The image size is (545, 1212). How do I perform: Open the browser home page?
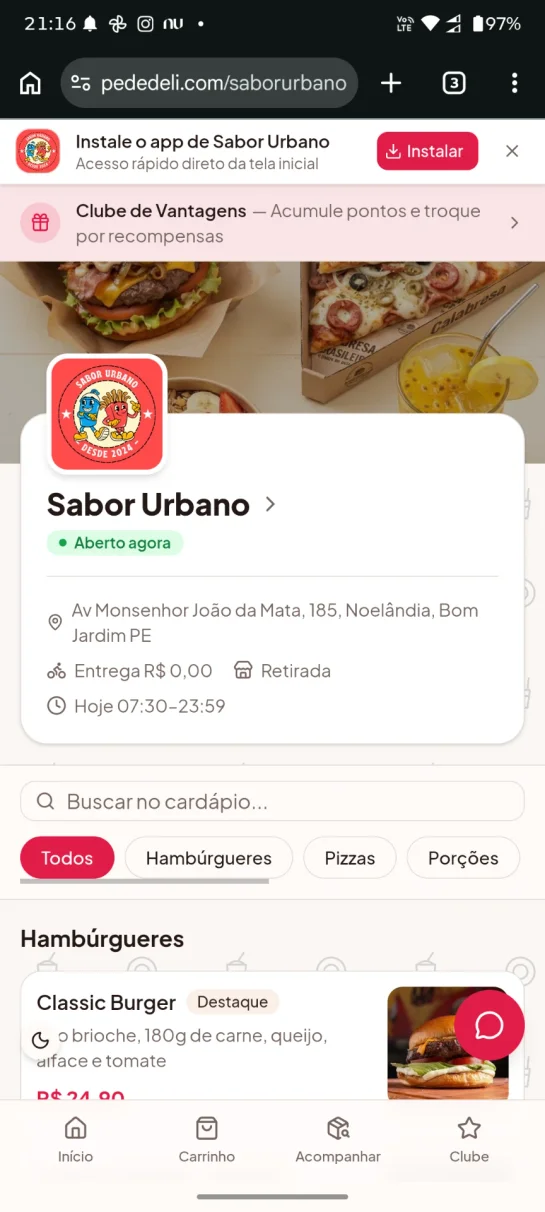(x=30, y=83)
